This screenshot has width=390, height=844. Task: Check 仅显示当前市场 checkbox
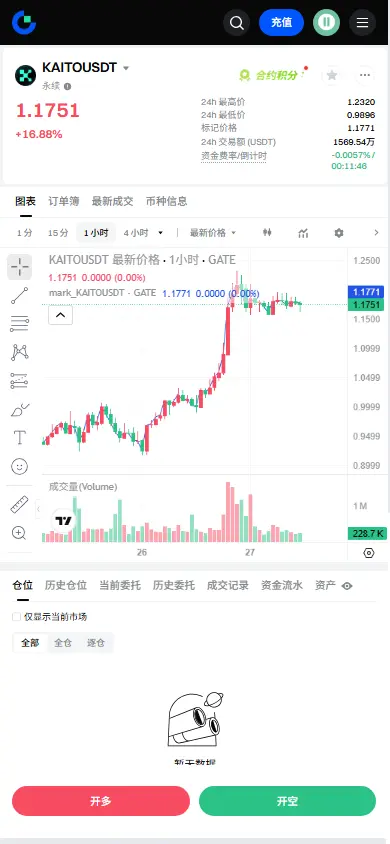point(17,617)
